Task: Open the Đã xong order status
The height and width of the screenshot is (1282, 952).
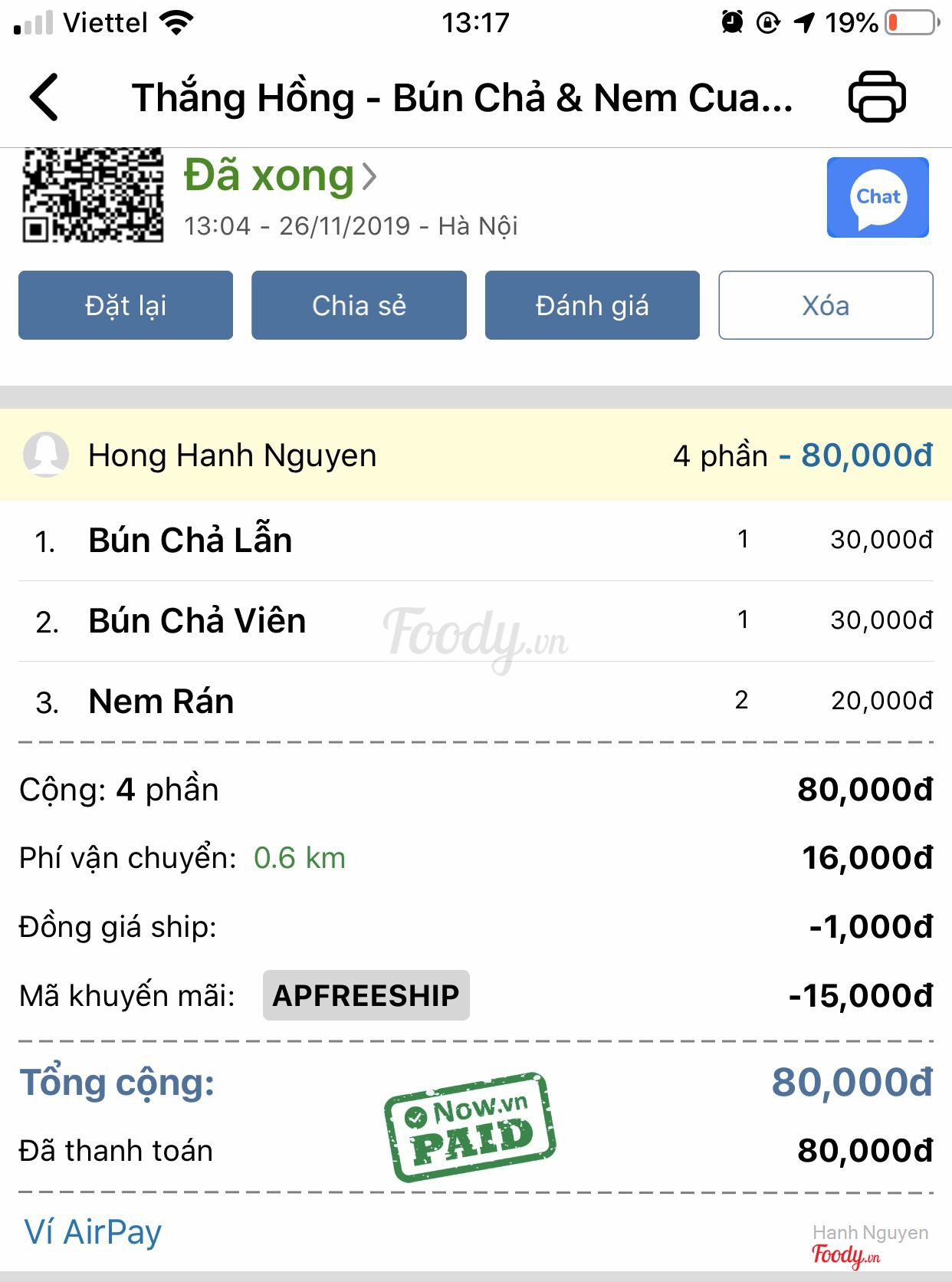Action: click(281, 176)
